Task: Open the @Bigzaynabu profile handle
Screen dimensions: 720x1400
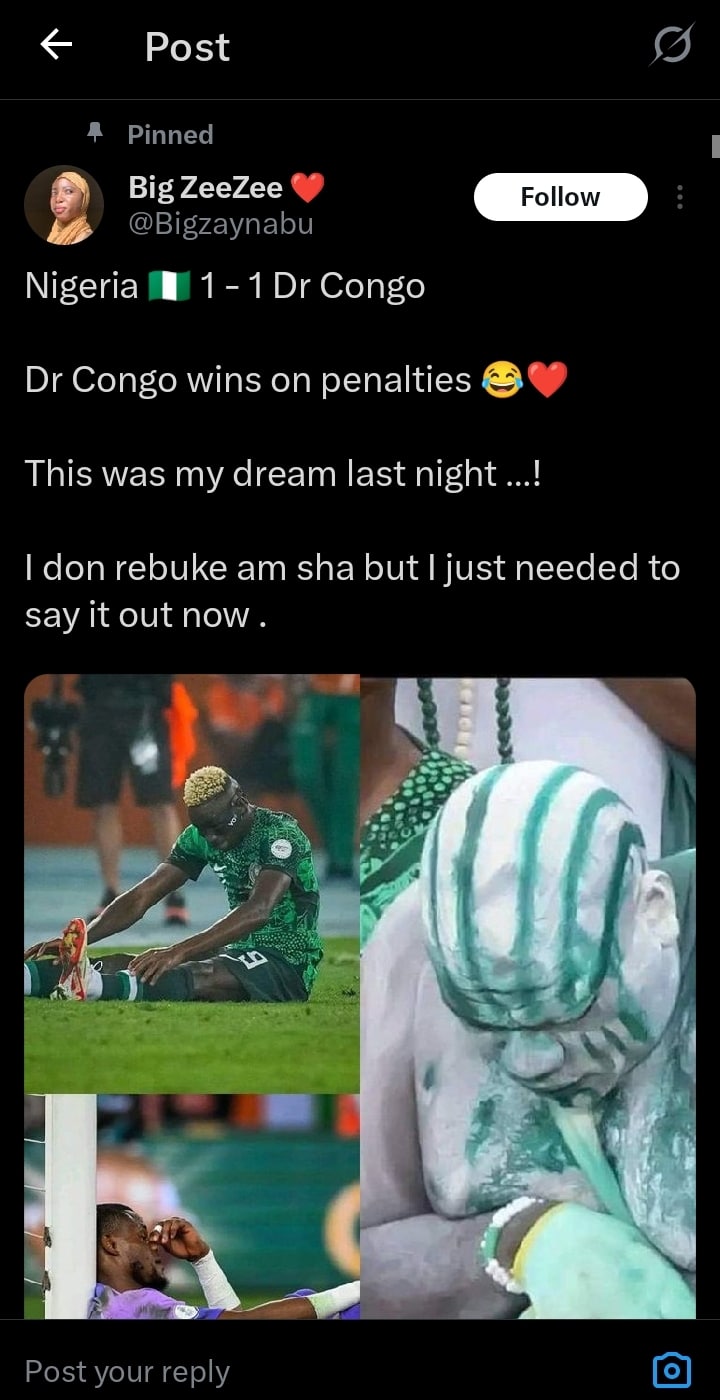Action: point(220,224)
